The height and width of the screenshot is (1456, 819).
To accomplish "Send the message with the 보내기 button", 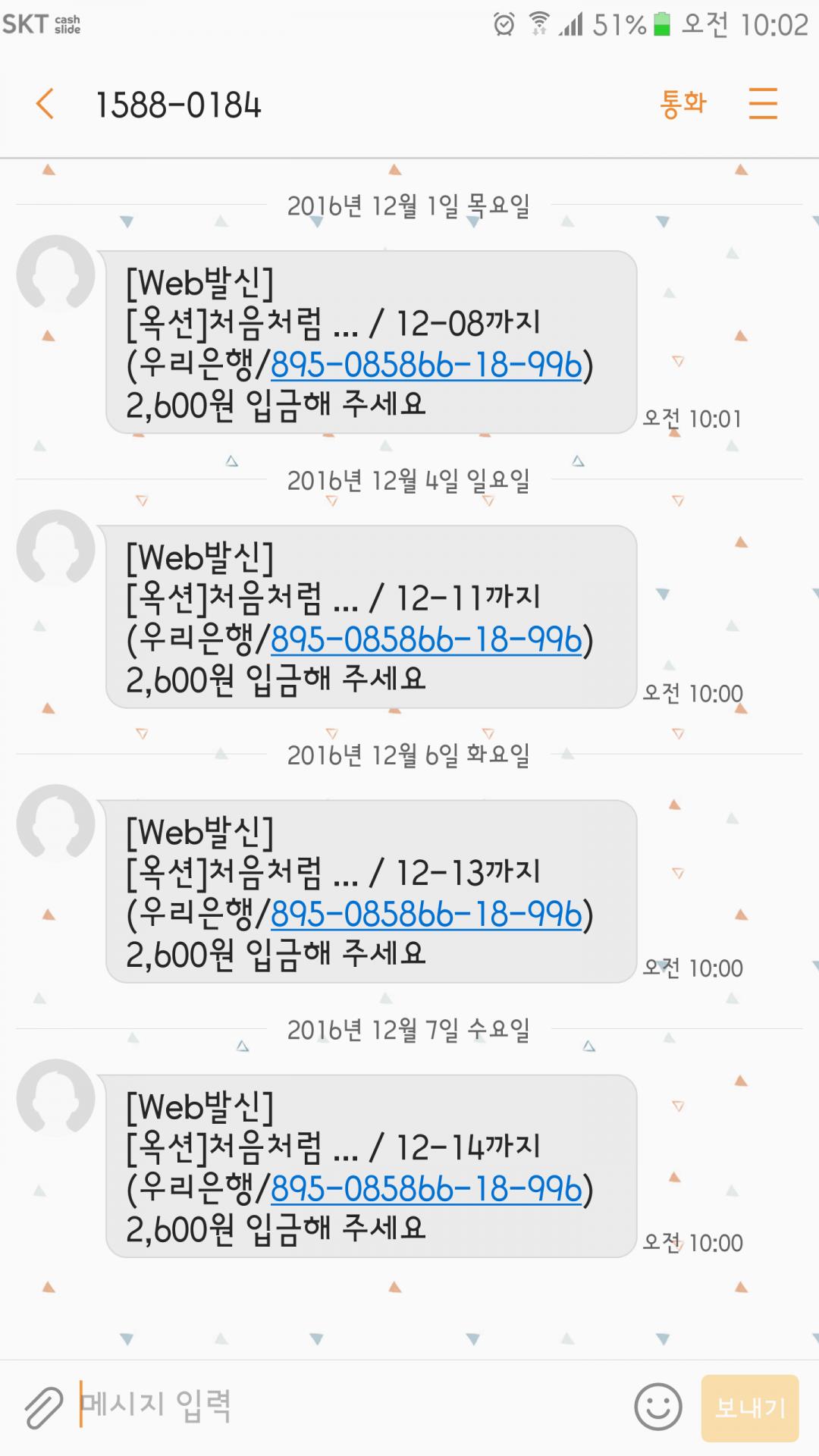I will 750,1408.
